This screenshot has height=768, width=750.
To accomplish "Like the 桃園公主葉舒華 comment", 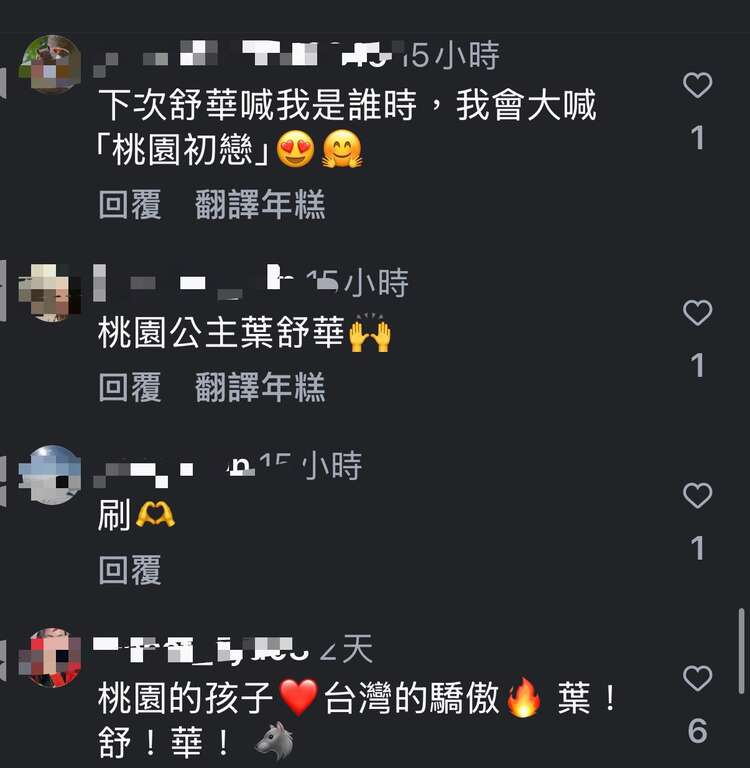I will [x=697, y=314].
